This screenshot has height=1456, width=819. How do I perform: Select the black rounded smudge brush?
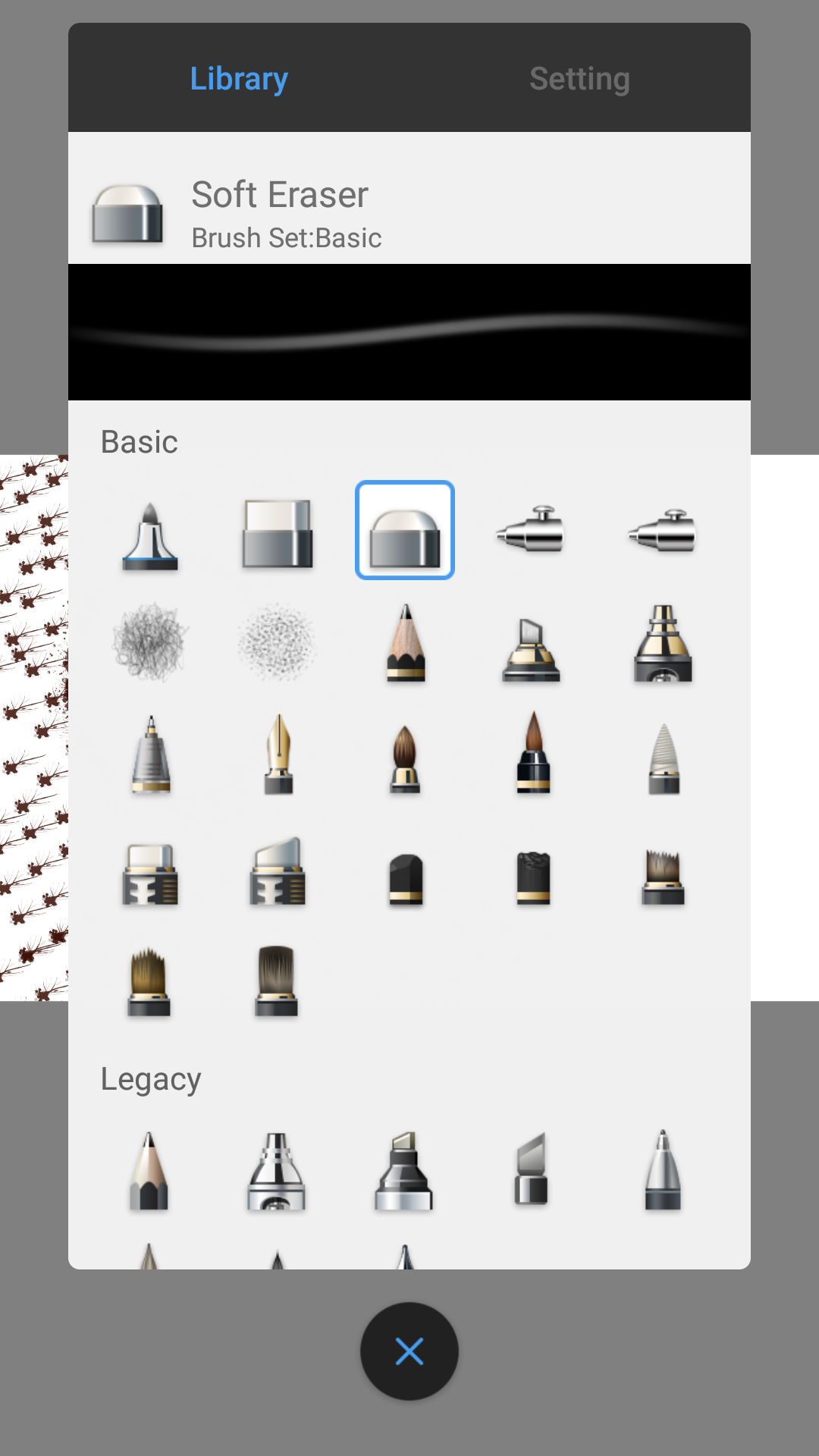(x=406, y=880)
